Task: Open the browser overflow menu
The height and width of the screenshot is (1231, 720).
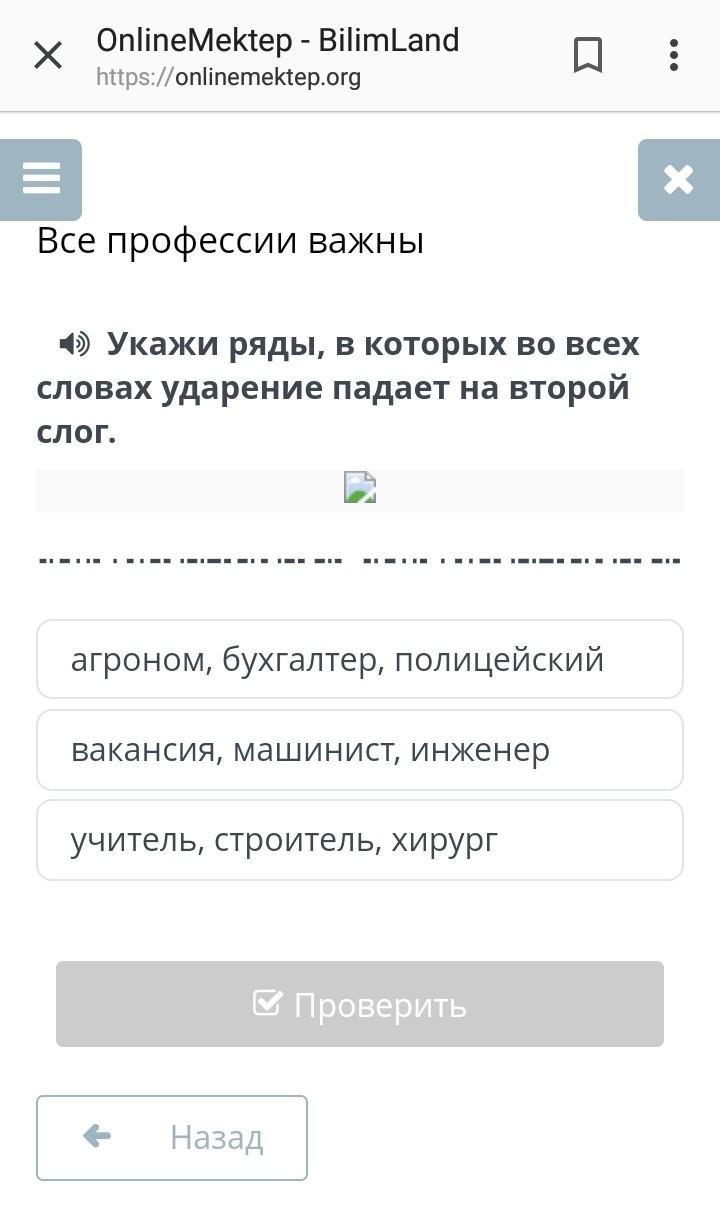Action: point(674,56)
